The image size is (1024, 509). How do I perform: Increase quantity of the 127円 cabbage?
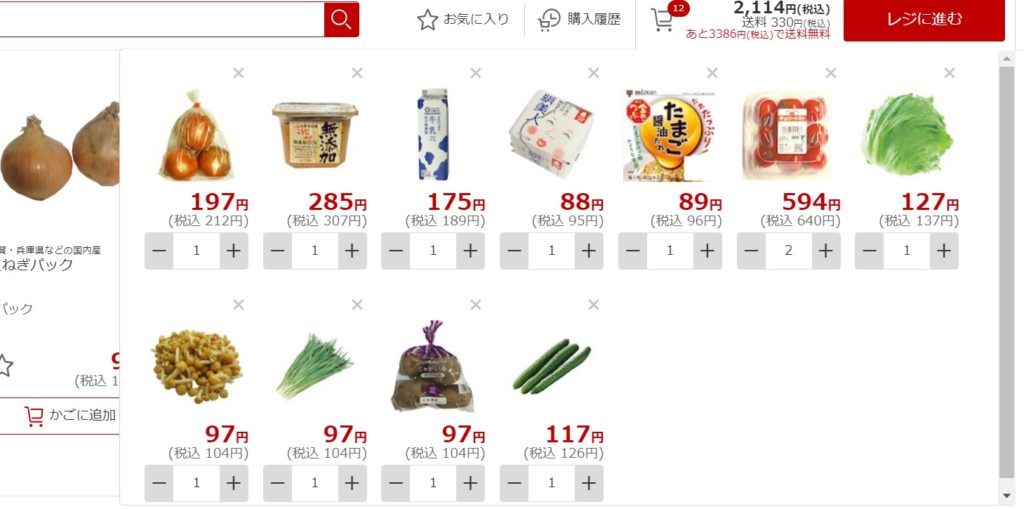click(944, 251)
